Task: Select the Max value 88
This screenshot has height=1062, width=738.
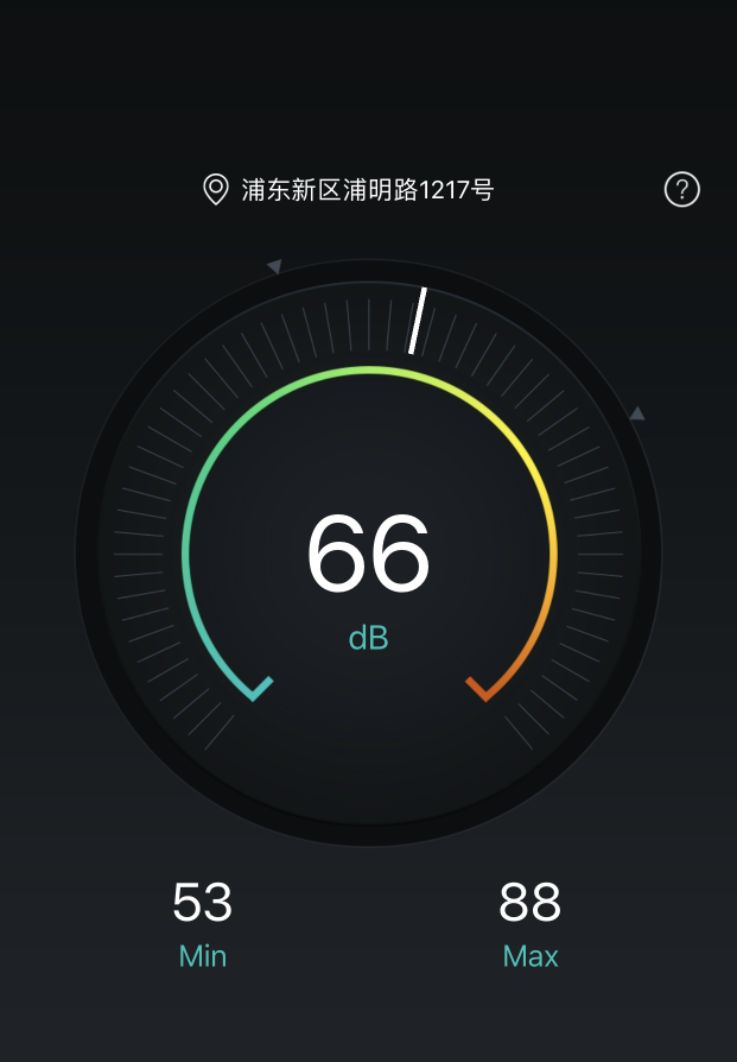Action: tap(528, 901)
